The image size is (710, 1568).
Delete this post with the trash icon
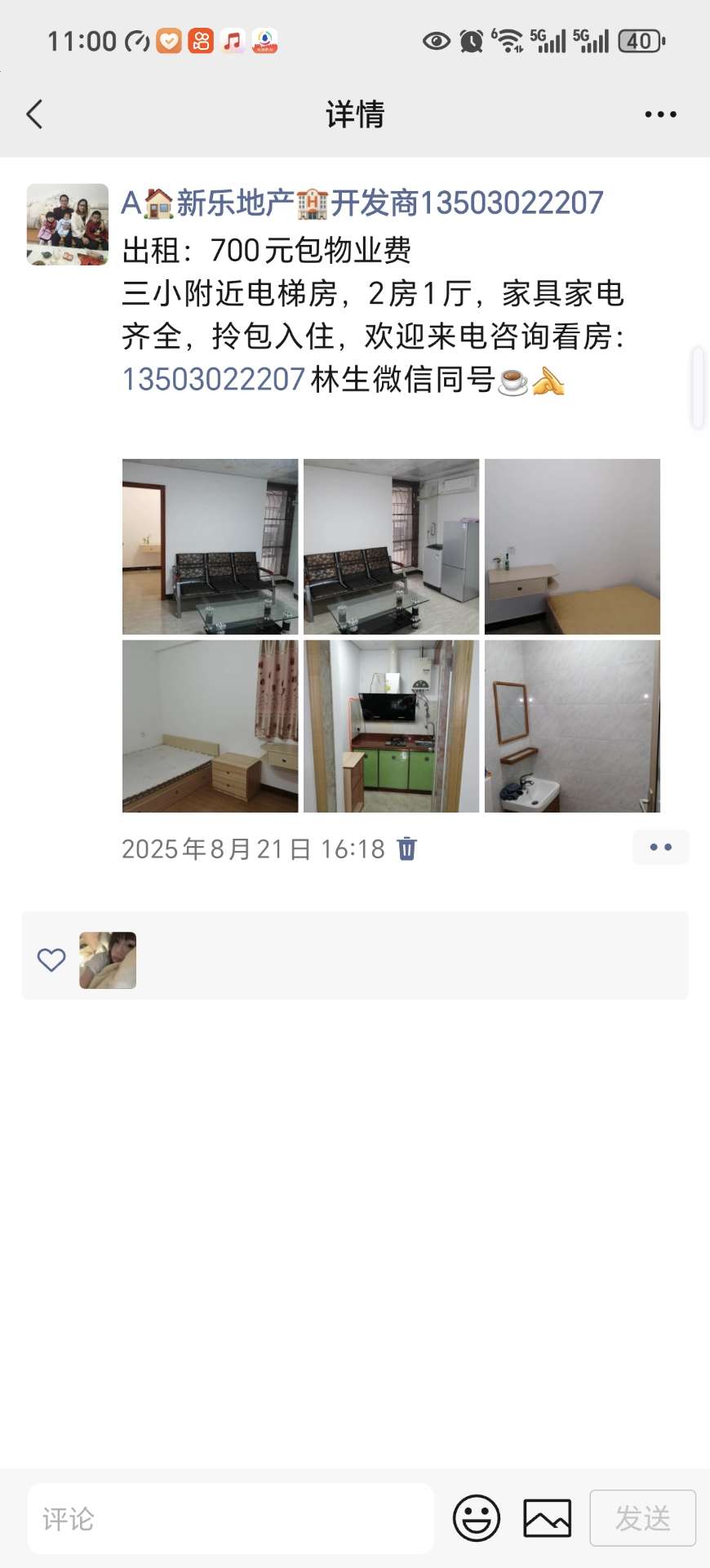point(406,849)
